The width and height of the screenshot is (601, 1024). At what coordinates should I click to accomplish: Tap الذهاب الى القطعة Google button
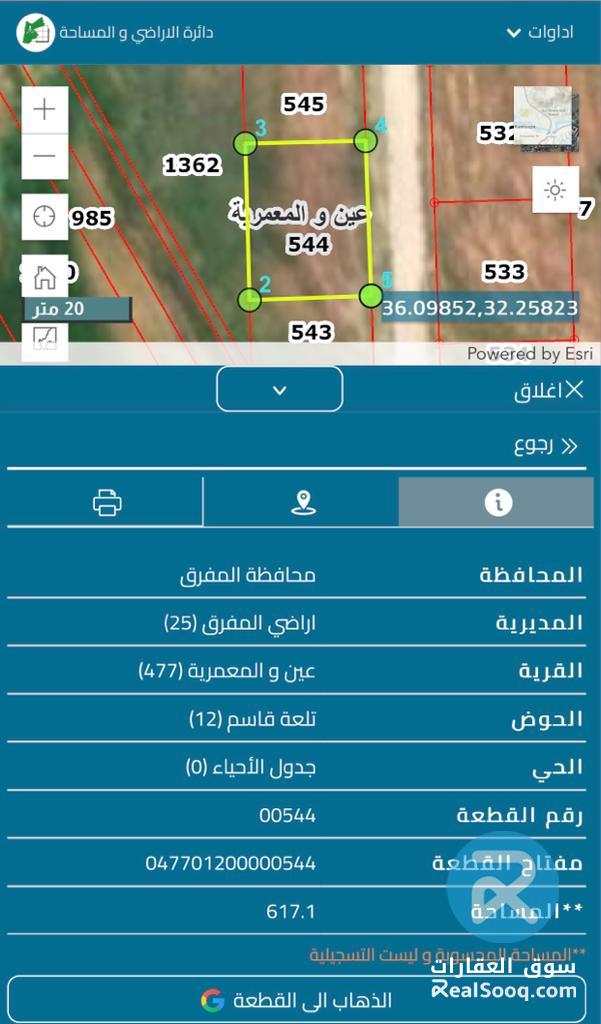pyautogui.click(x=300, y=999)
